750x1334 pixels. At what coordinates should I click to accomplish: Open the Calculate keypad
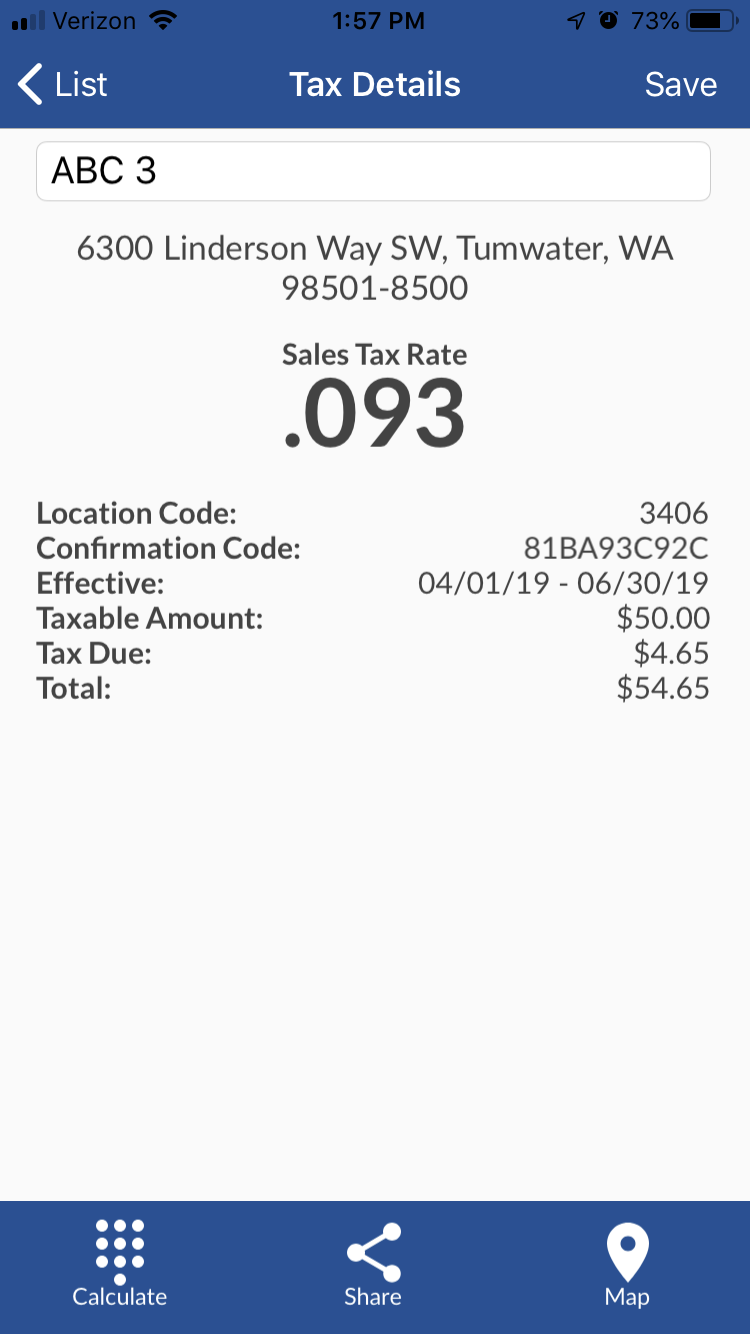pyautogui.click(x=120, y=1264)
